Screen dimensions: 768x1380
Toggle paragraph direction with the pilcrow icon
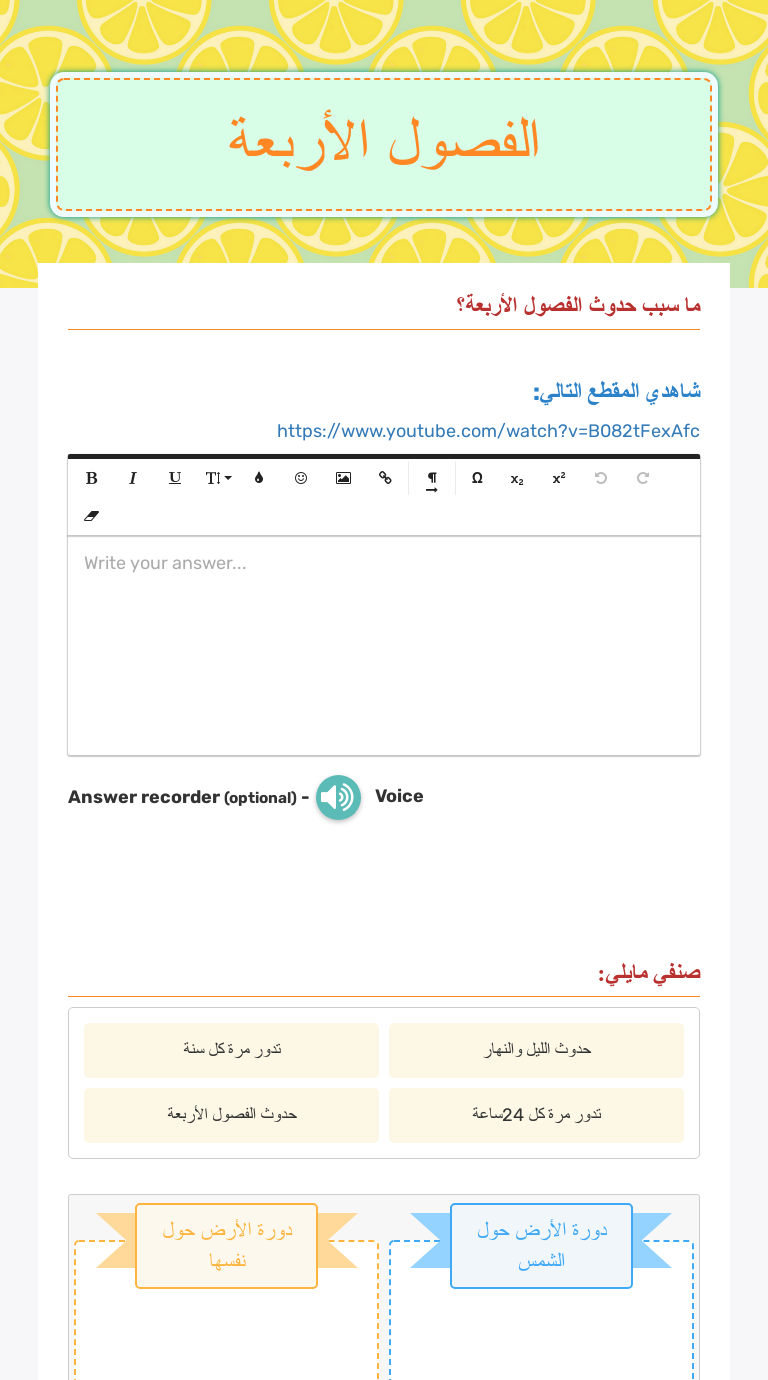point(431,478)
